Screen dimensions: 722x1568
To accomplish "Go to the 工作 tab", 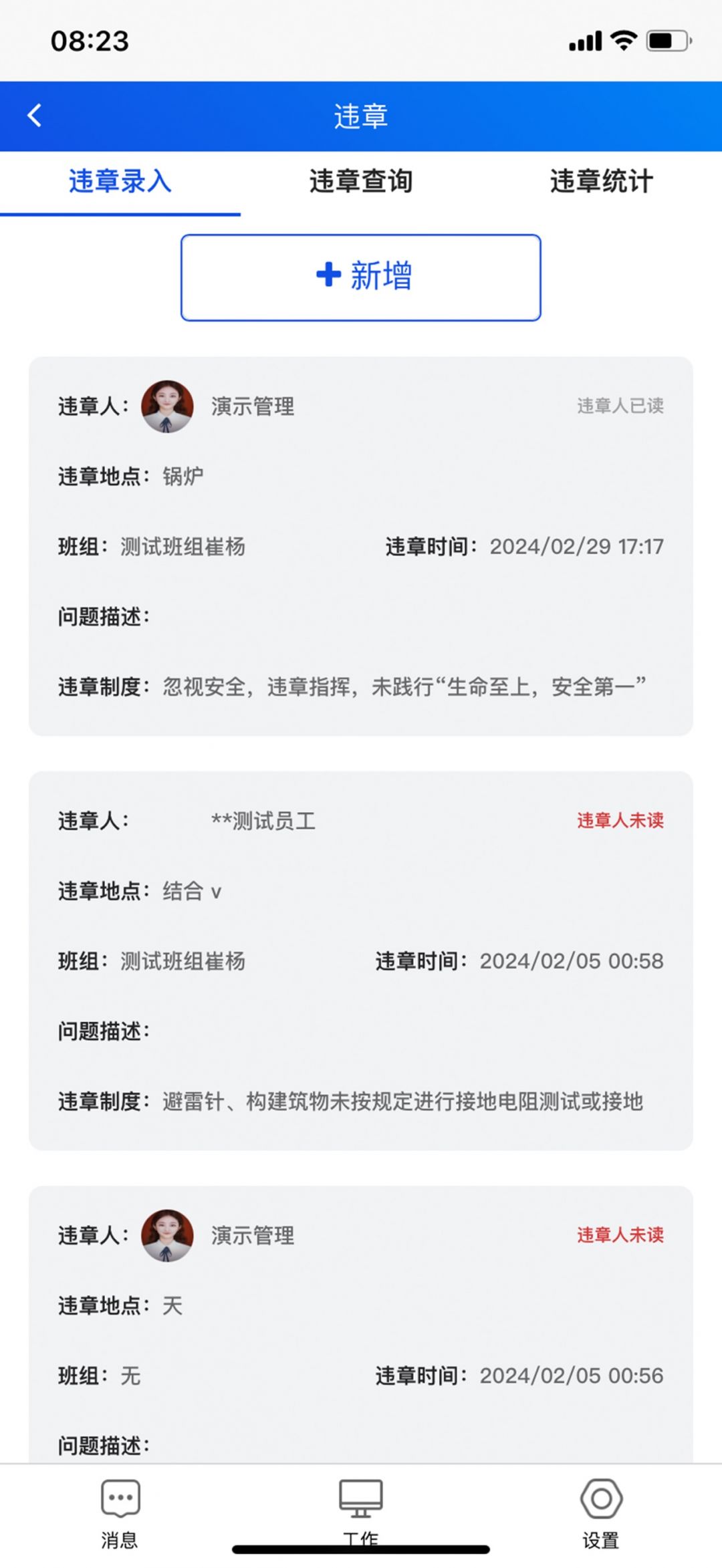I will click(x=360, y=1512).
